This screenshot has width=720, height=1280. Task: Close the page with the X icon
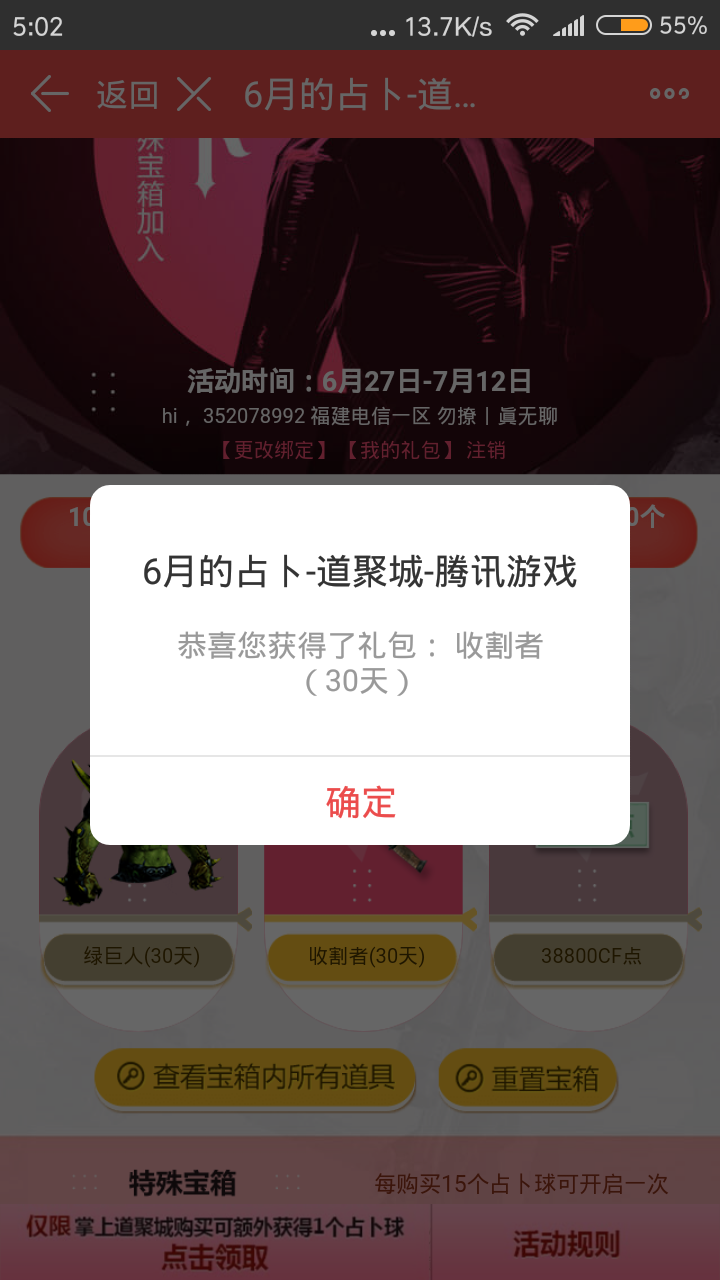click(194, 95)
